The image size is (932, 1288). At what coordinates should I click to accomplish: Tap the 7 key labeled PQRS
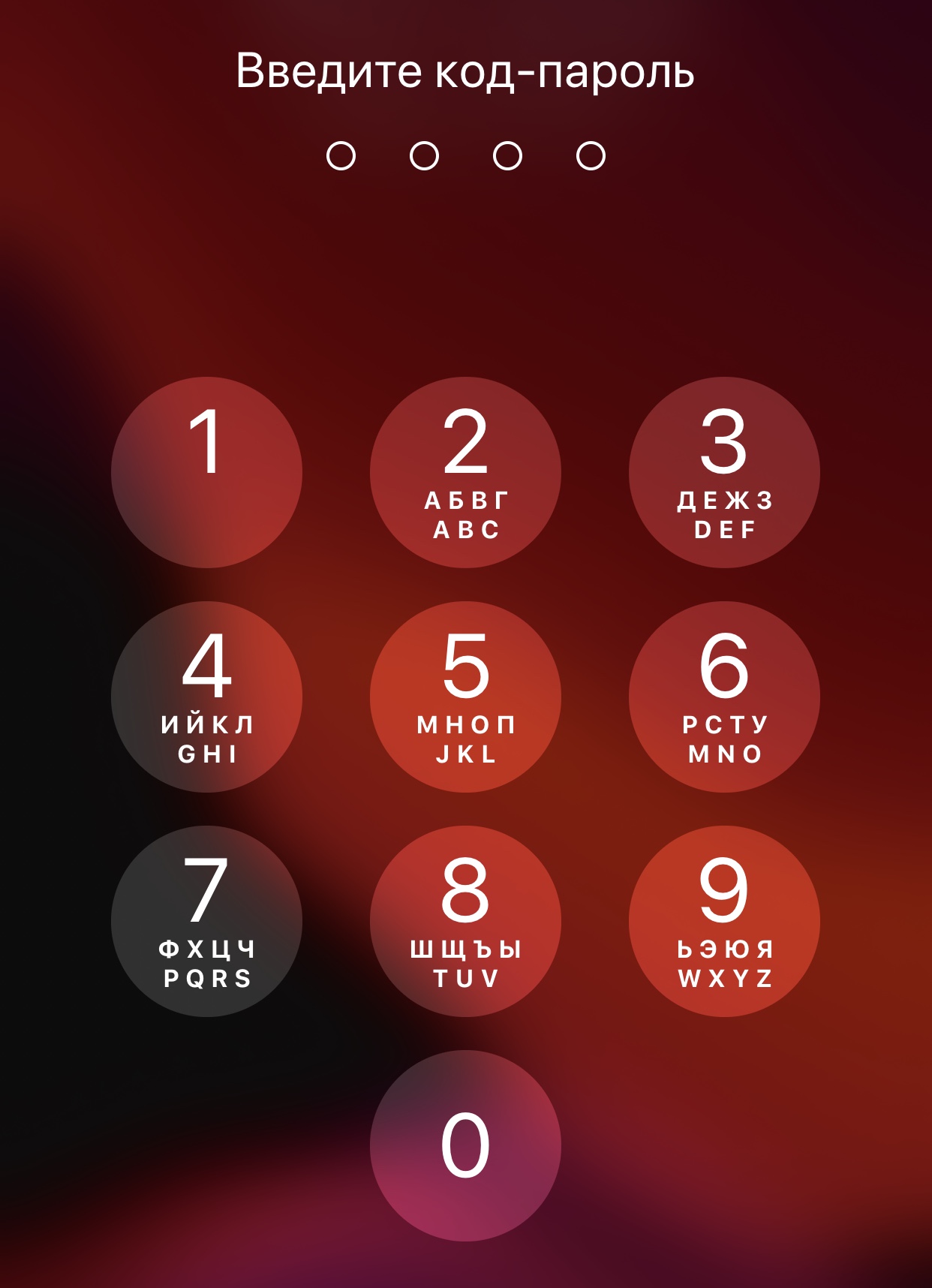click(206, 921)
